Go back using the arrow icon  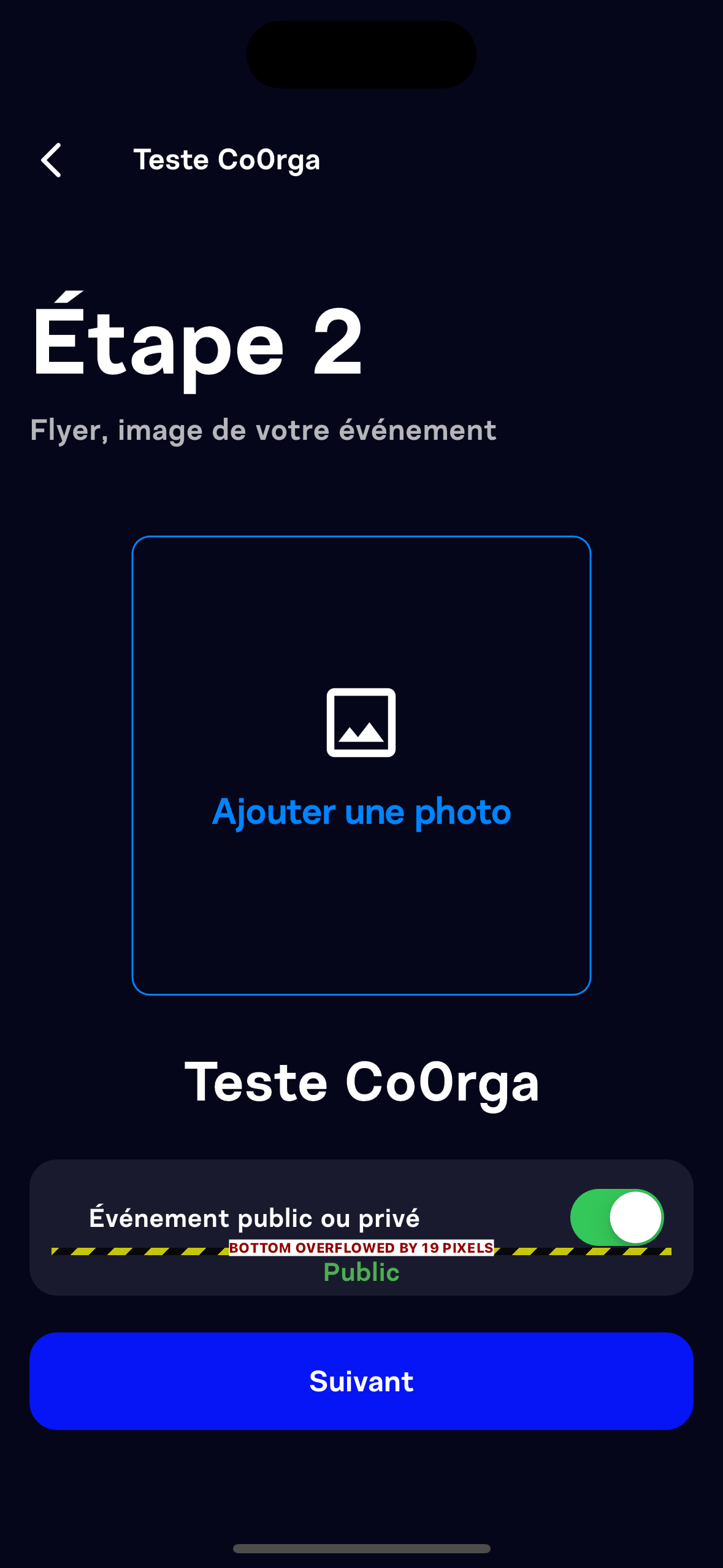[x=52, y=160]
